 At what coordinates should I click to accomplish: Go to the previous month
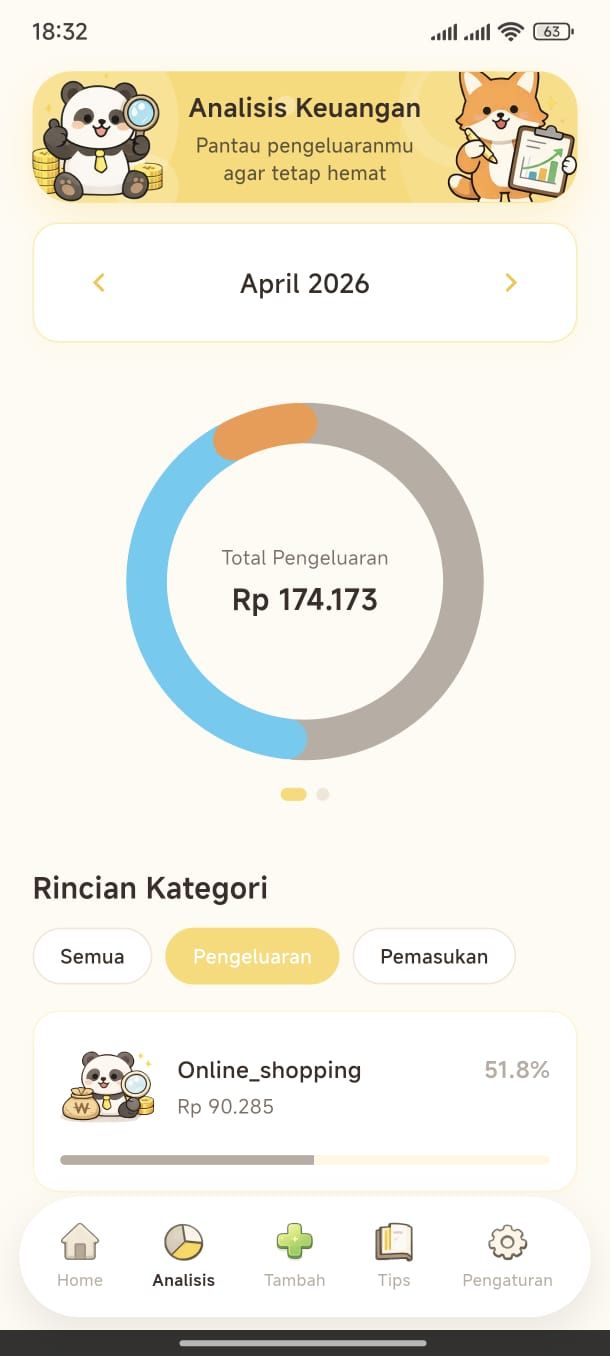pyautogui.click(x=99, y=283)
